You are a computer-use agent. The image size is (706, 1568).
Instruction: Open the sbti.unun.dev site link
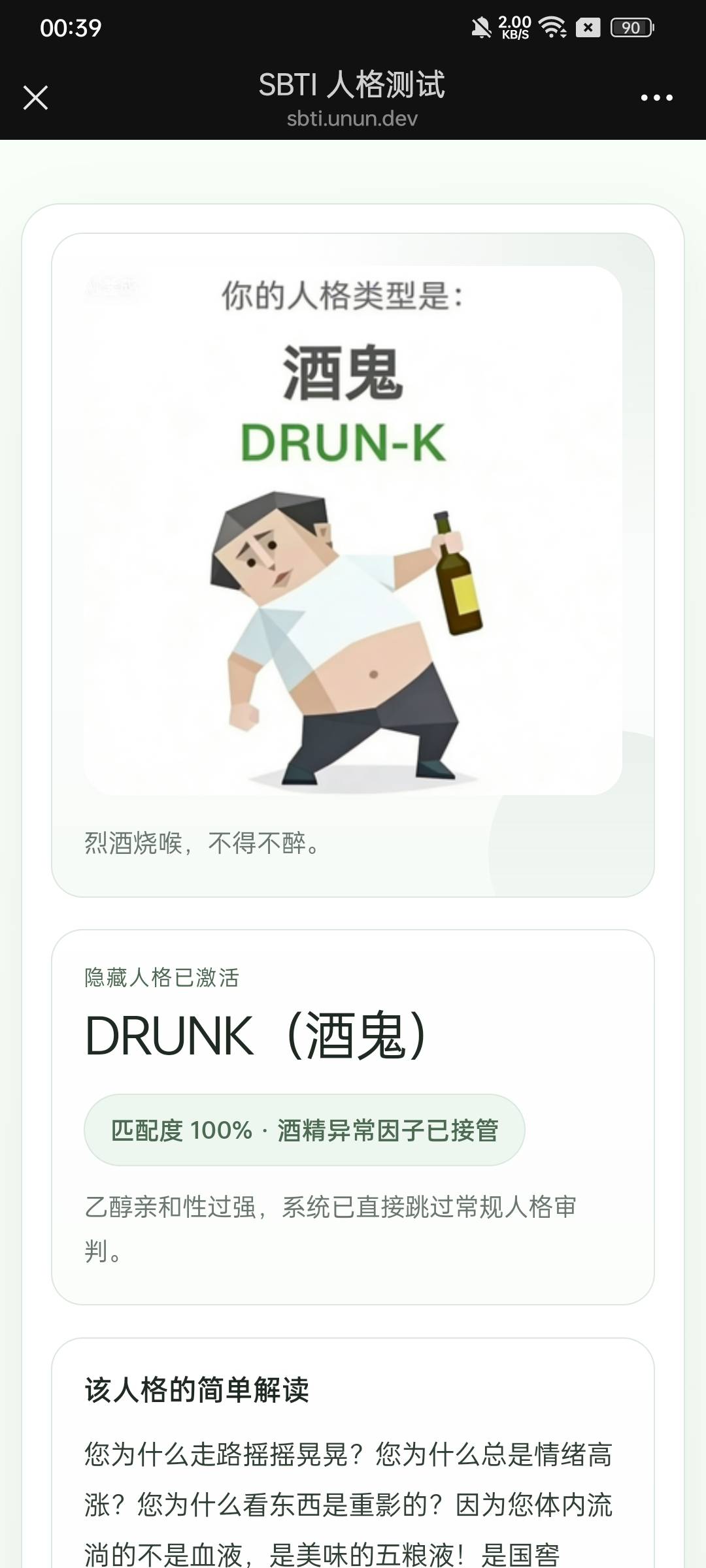click(x=352, y=119)
